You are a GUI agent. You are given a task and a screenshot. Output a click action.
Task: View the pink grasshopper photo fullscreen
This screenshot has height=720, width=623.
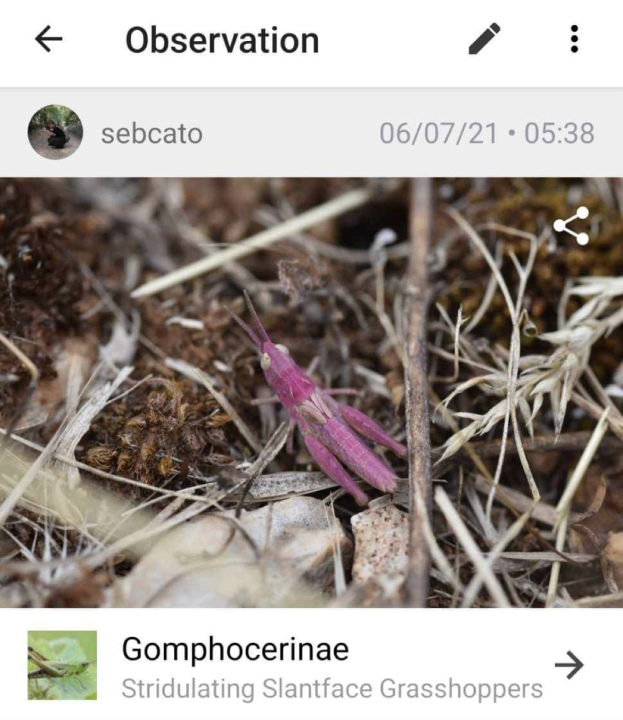310,400
